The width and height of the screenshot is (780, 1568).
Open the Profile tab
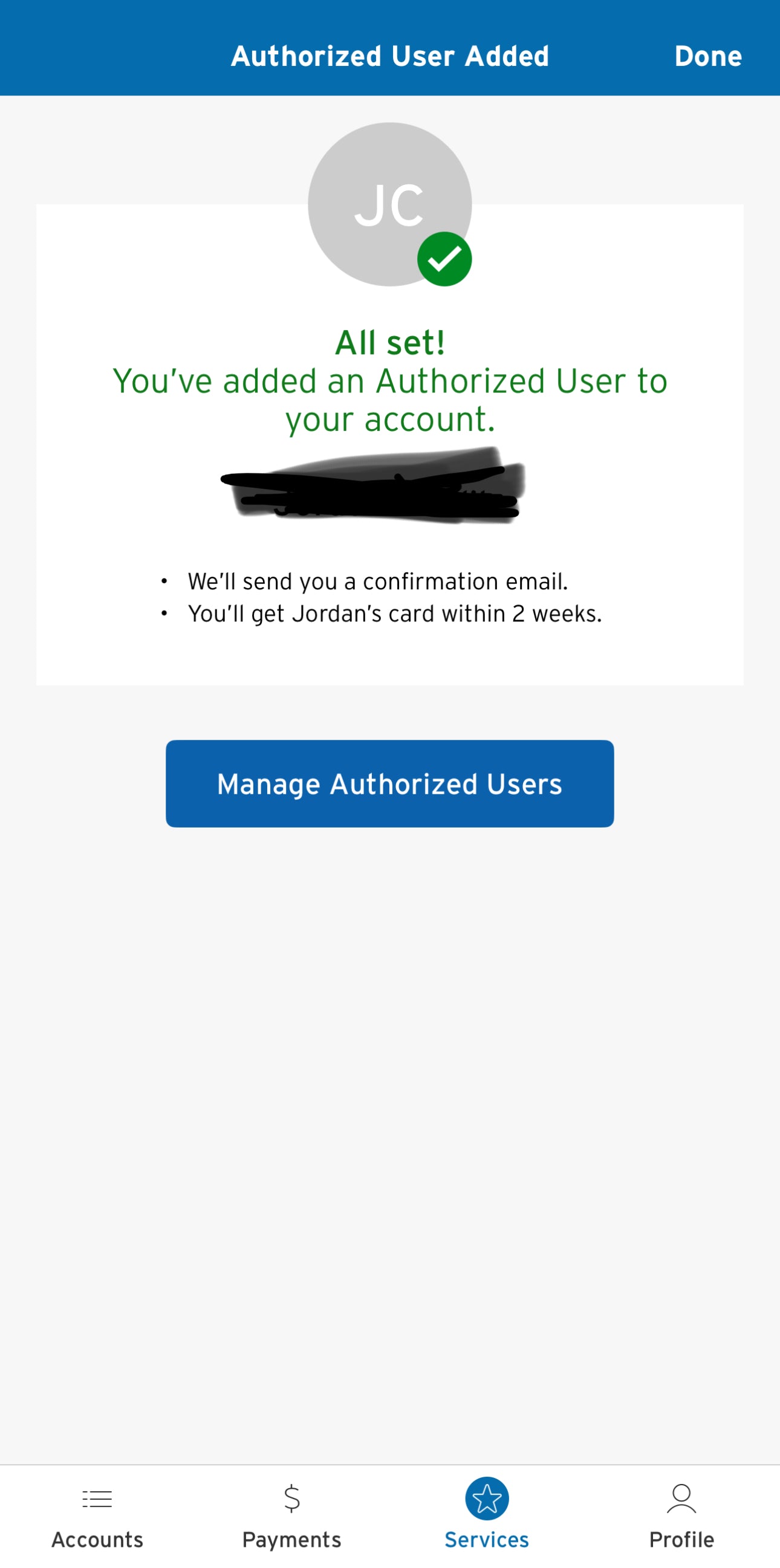[681, 1514]
